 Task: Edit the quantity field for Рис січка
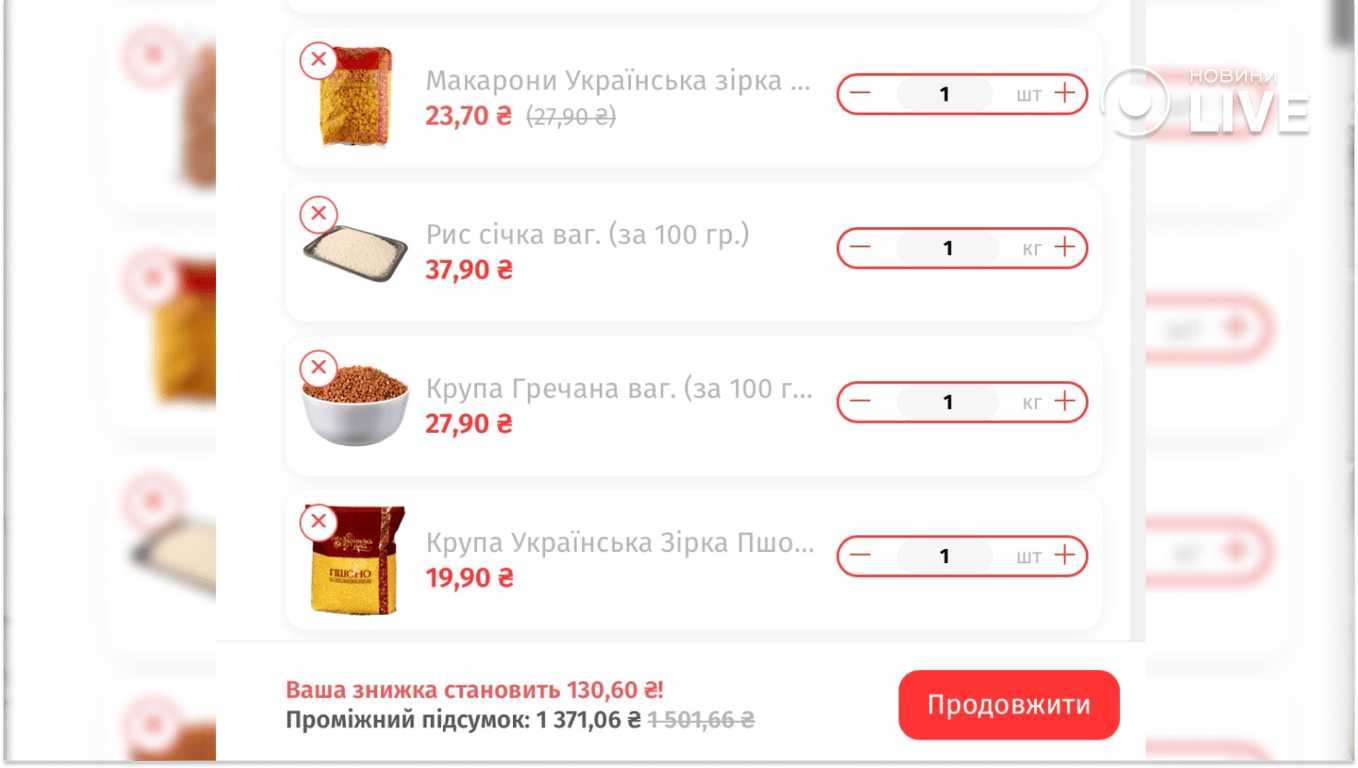tap(947, 248)
